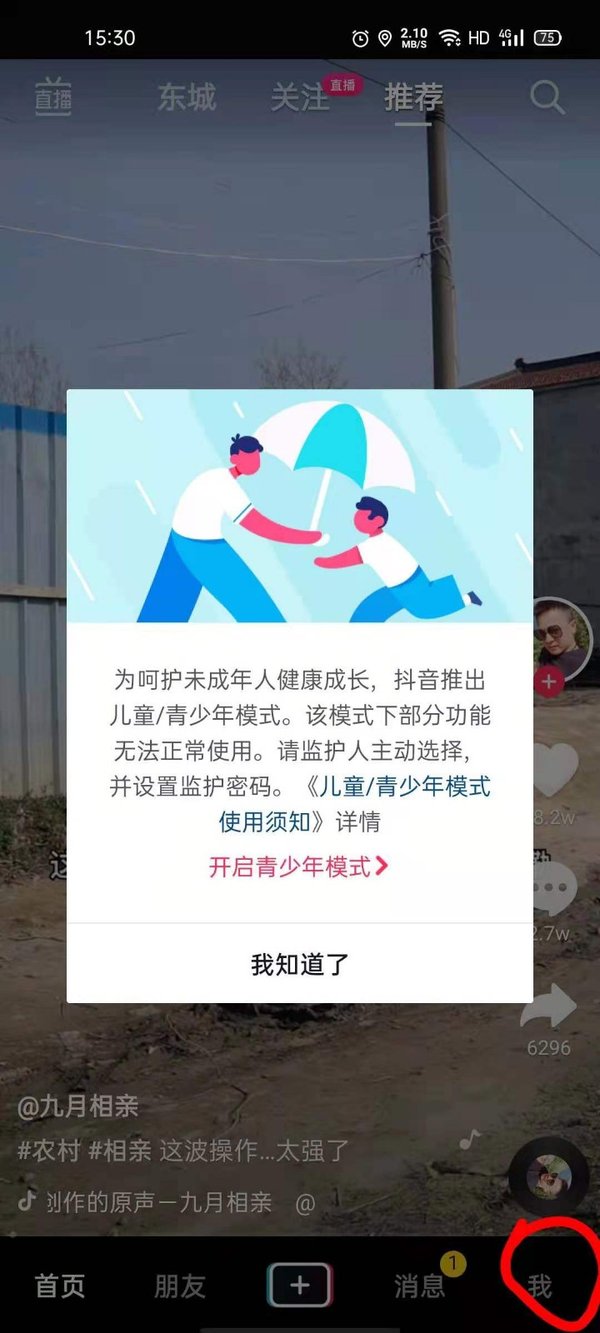
Task: Open the rotating music disc
Action: (548, 1176)
